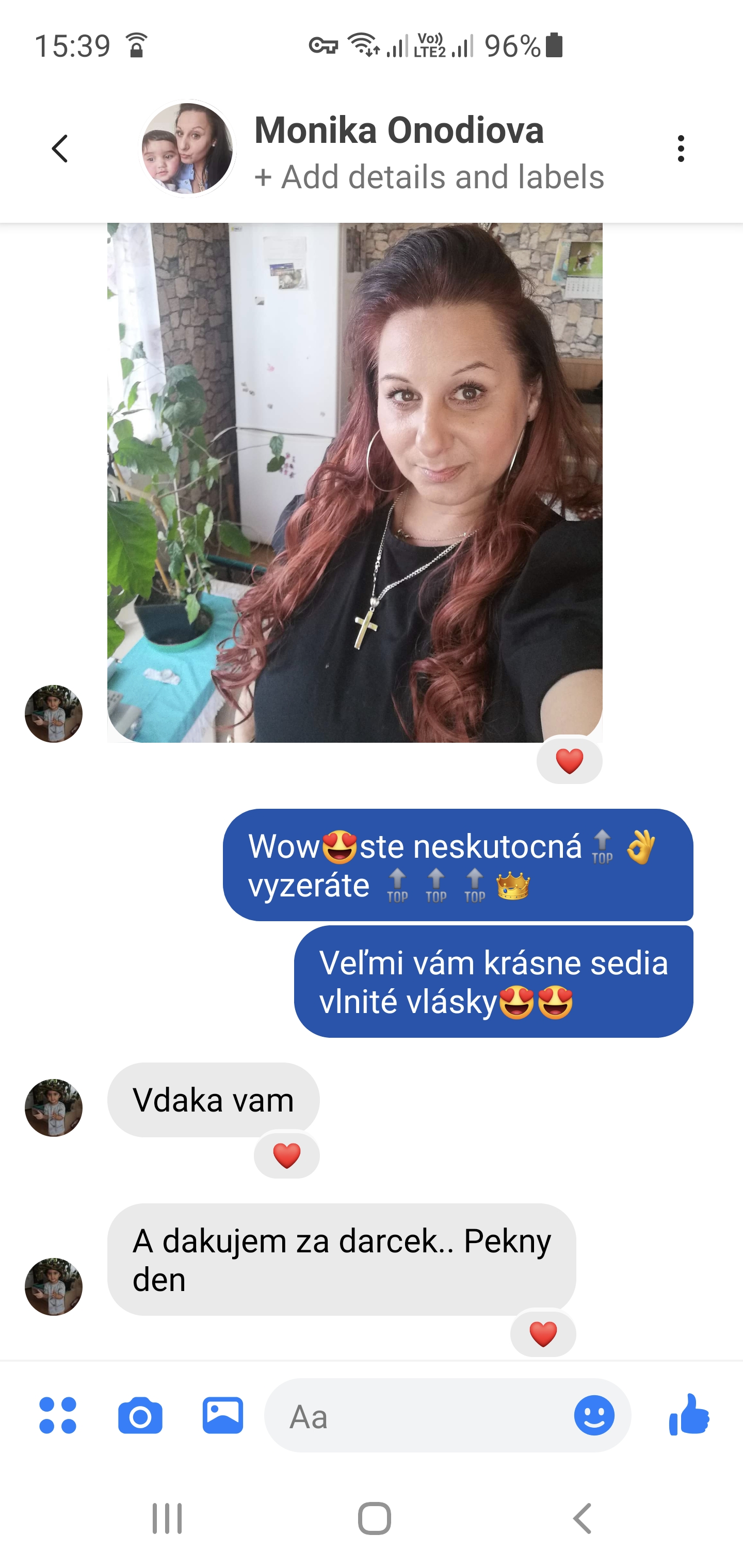Screen dimensions: 743x1568
Task: Open recent apps from the navigation bar
Action: 167,1518
